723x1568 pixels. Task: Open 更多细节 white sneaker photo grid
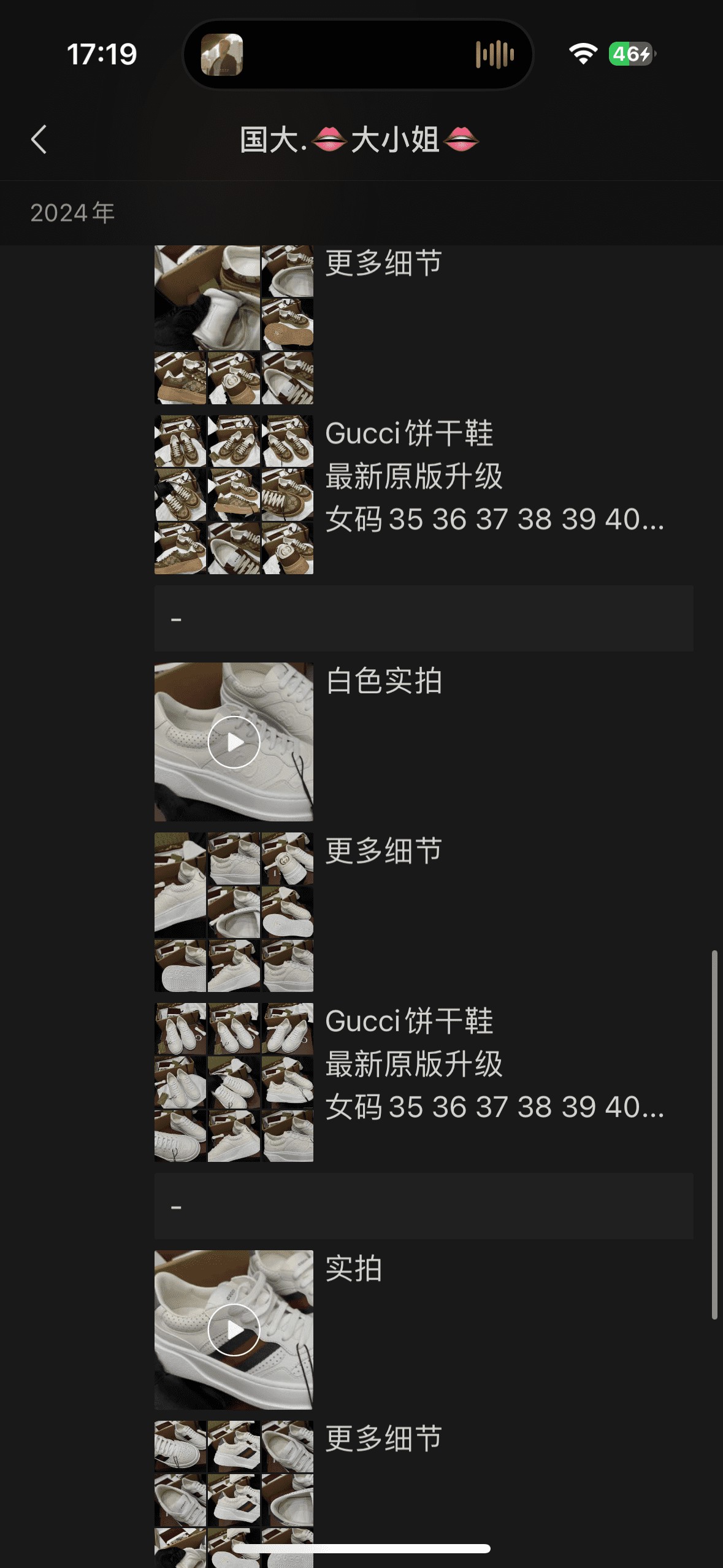pyautogui.click(x=234, y=912)
